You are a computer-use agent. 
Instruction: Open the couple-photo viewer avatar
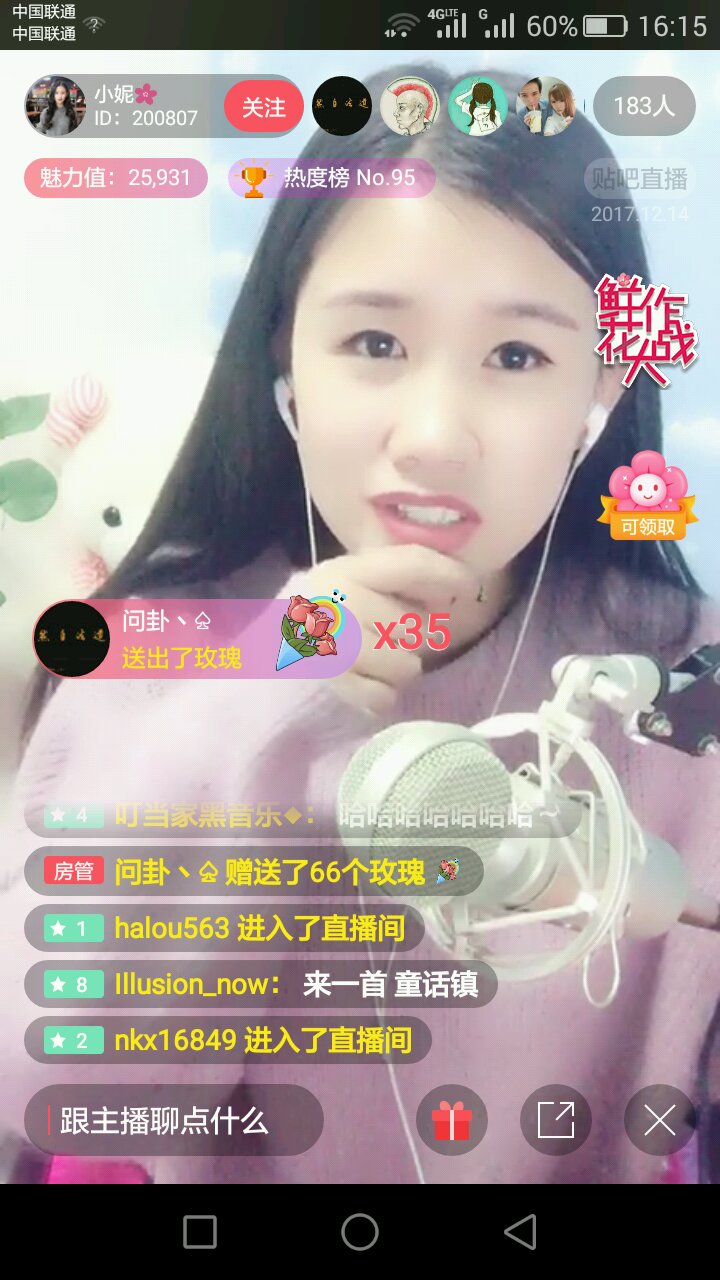546,106
